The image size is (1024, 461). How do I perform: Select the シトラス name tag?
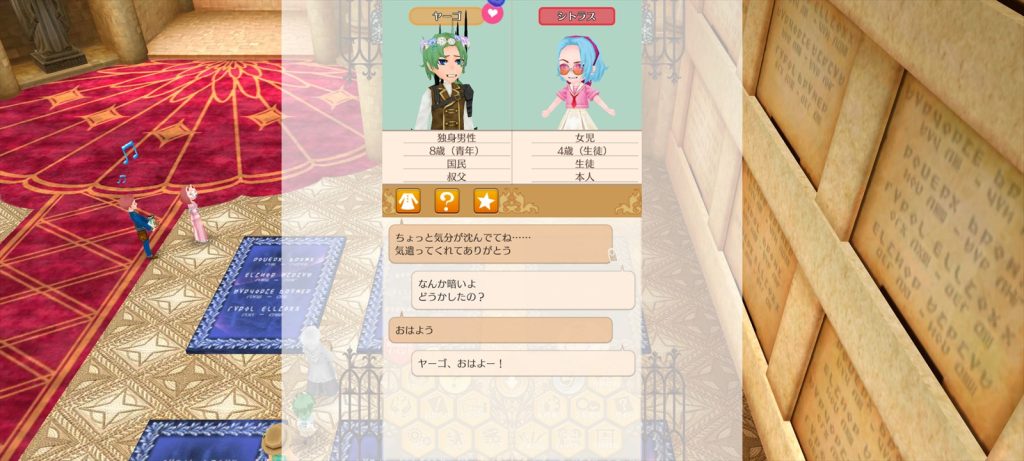pyautogui.click(x=576, y=16)
